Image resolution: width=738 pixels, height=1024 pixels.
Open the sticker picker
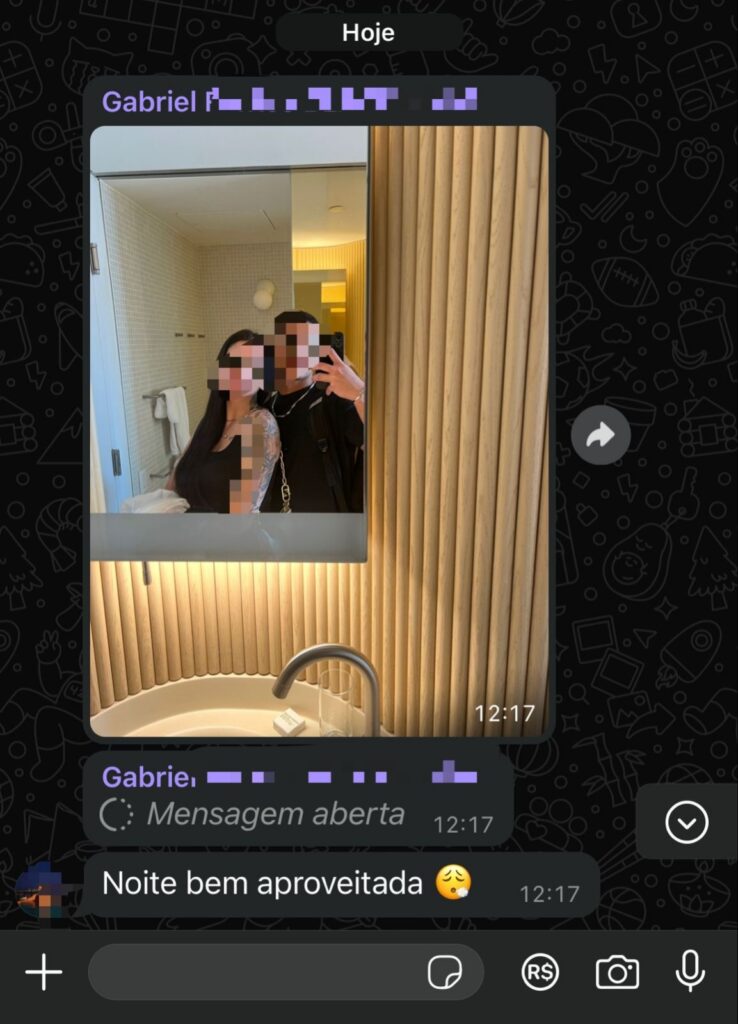(443, 972)
